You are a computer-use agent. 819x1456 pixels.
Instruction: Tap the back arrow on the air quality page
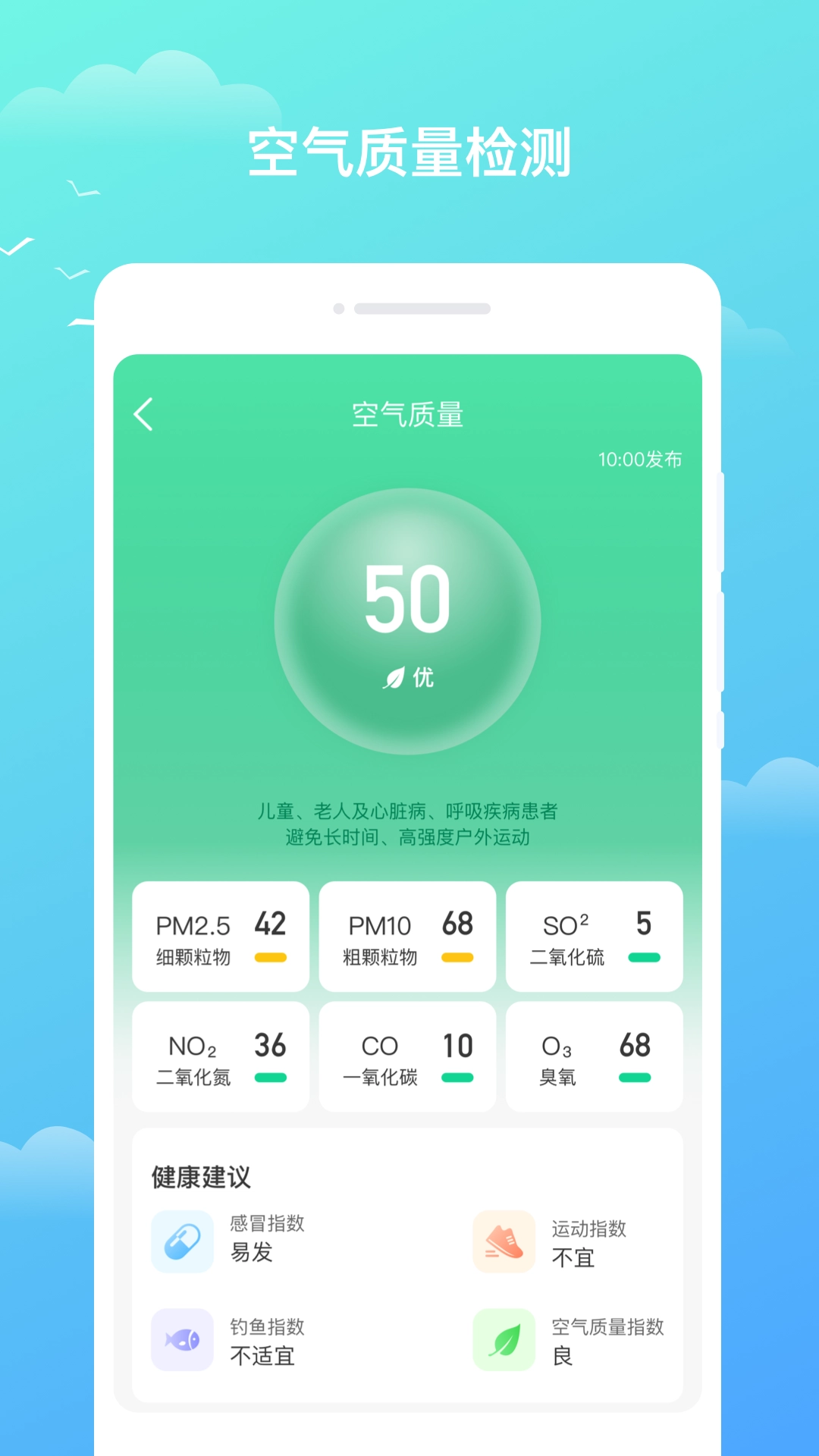pos(143,413)
